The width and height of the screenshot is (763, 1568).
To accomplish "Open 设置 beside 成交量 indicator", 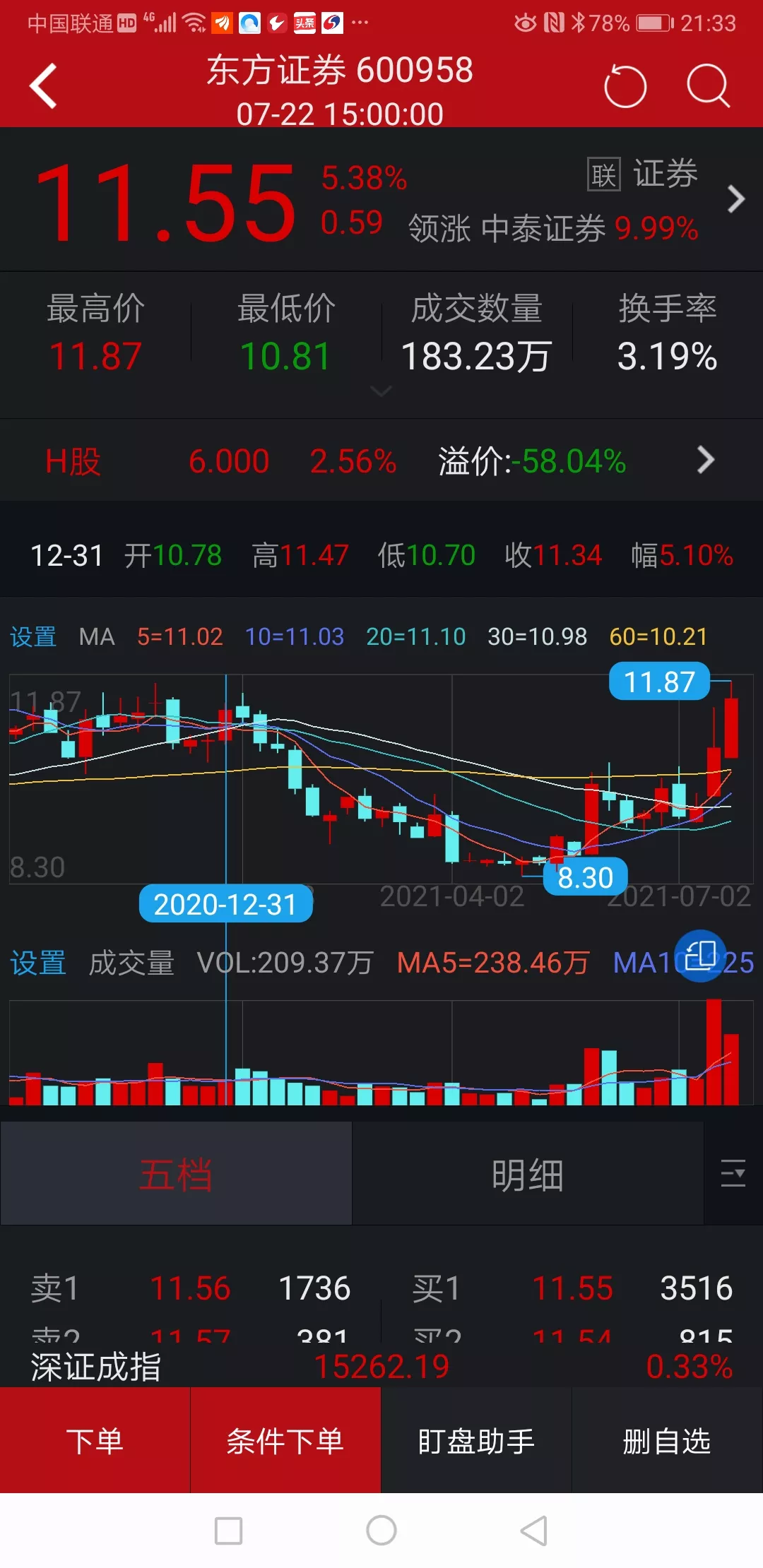I will [38, 963].
